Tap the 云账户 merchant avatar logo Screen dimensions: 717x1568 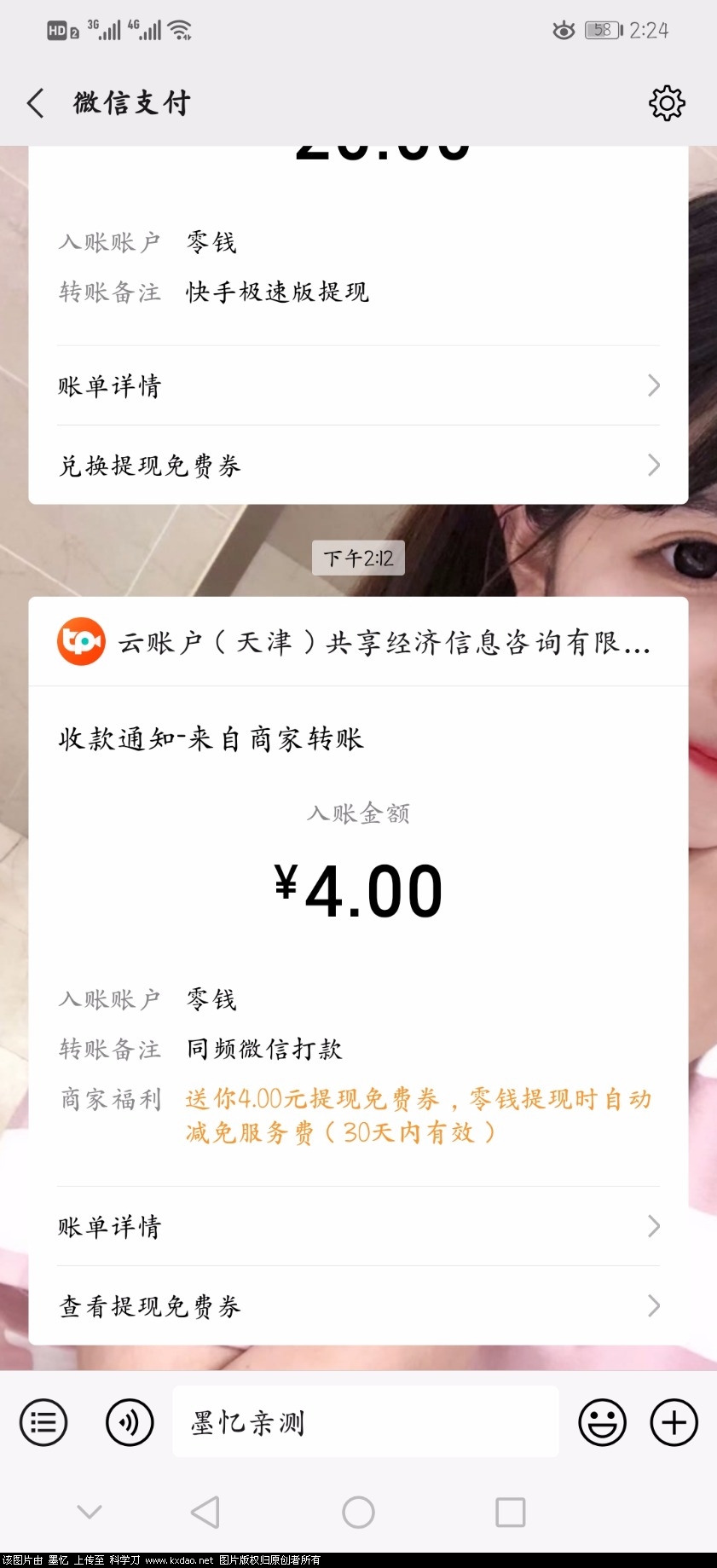[x=81, y=641]
